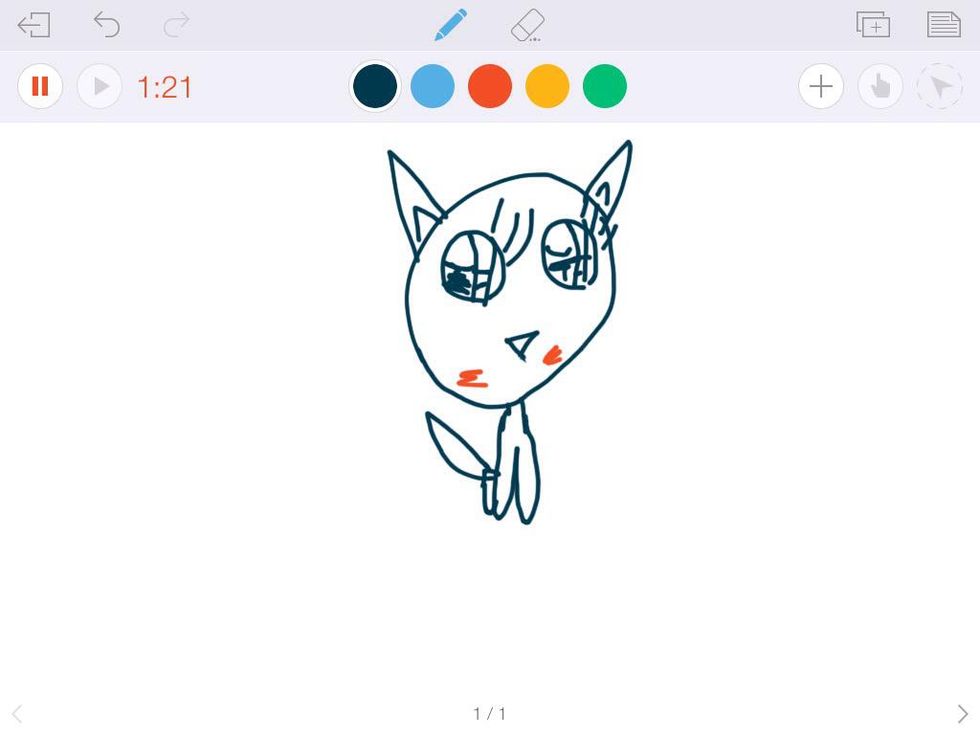Activate the pointer arrow tool
980x735 pixels.
point(939,87)
